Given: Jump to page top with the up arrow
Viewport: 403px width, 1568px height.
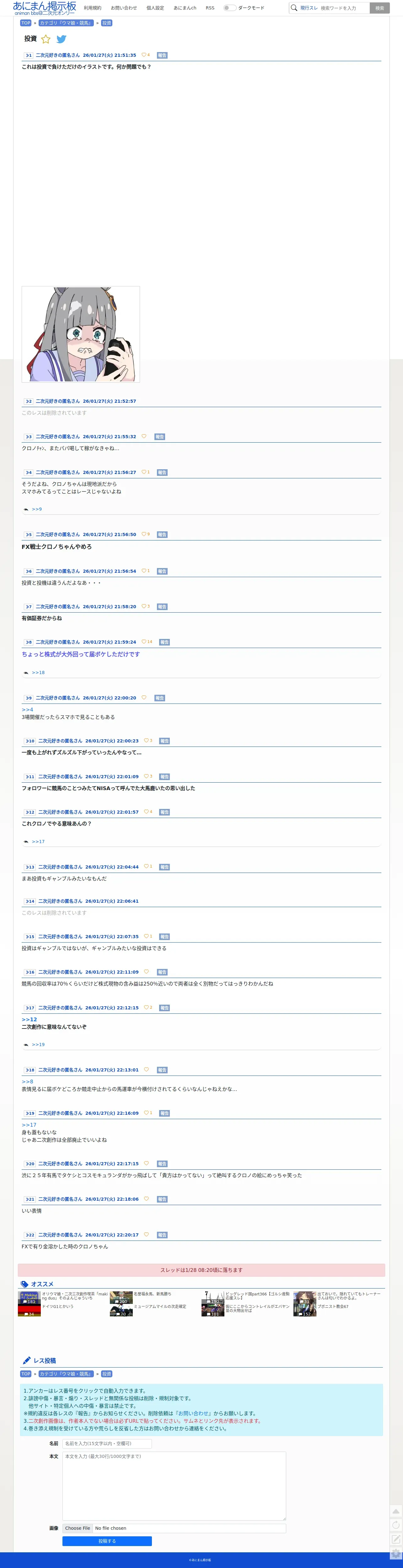Looking at the screenshot, I should click(x=396, y=1512).
